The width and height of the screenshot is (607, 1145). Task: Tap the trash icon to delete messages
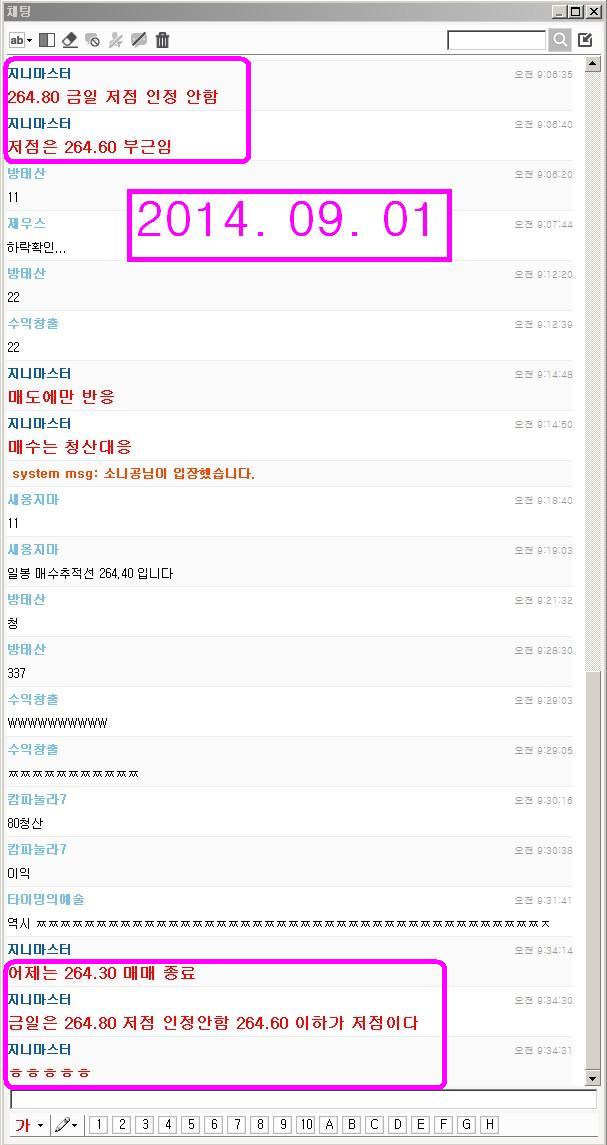point(162,40)
